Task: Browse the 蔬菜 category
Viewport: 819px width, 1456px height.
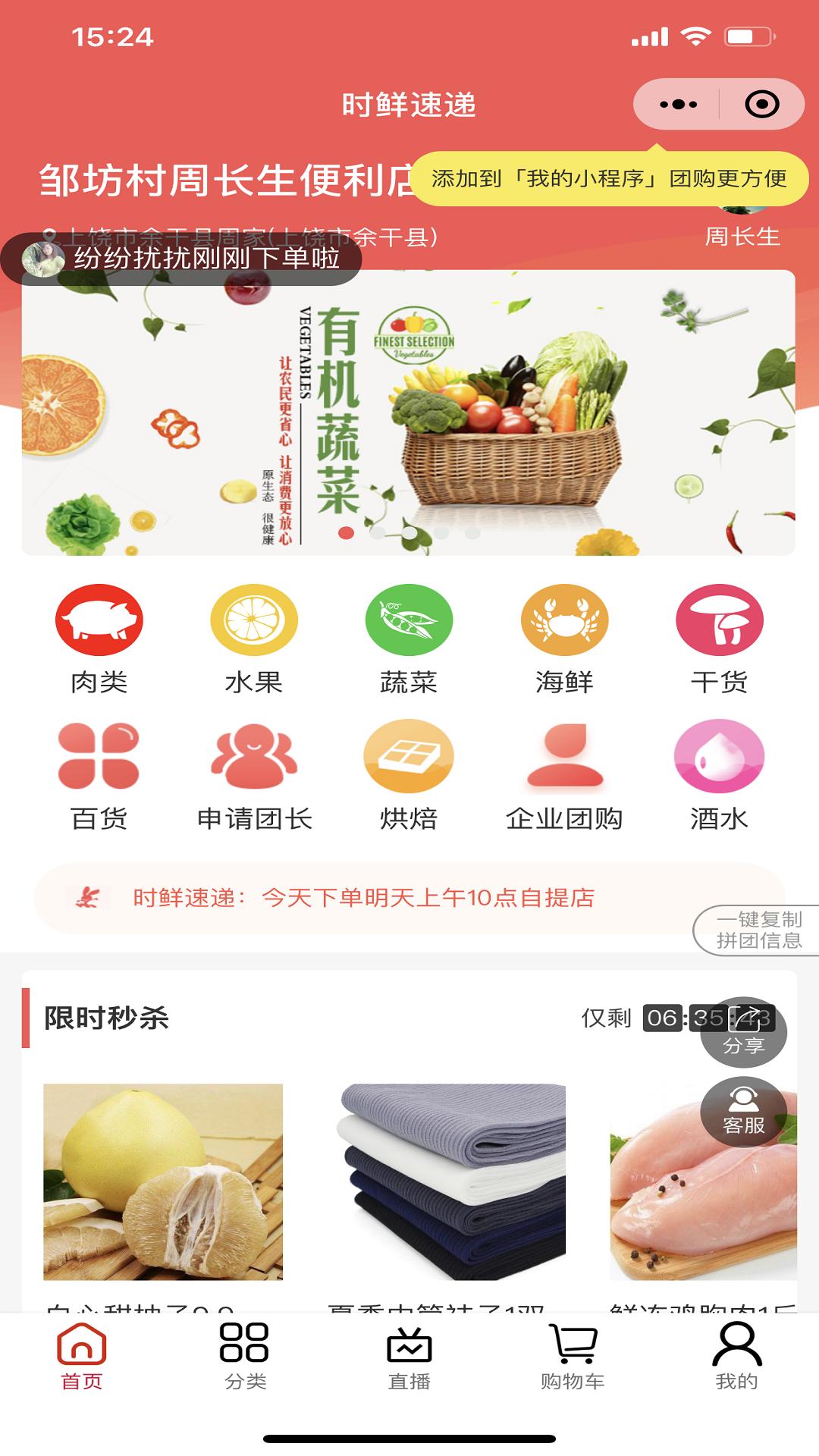Action: pos(409,639)
